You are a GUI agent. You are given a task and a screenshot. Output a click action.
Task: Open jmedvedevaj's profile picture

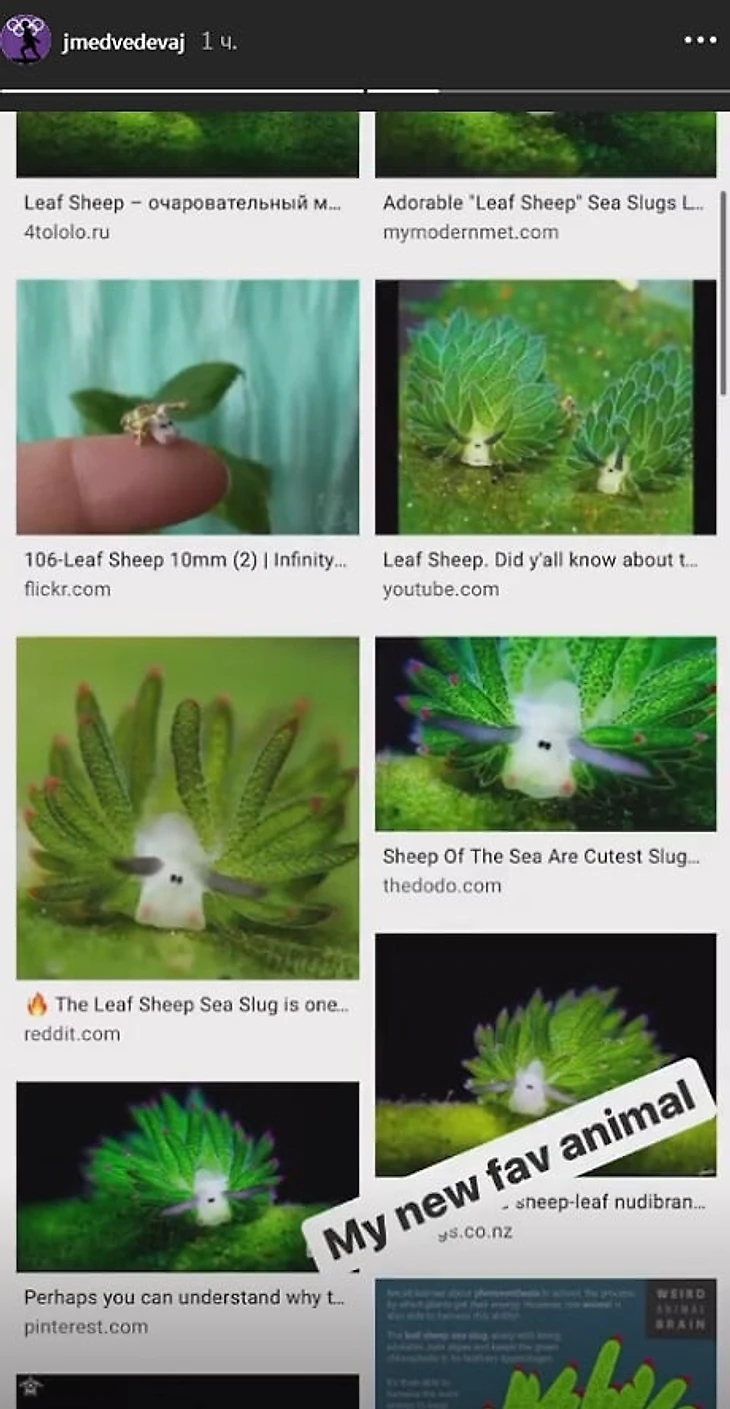tap(26, 40)
